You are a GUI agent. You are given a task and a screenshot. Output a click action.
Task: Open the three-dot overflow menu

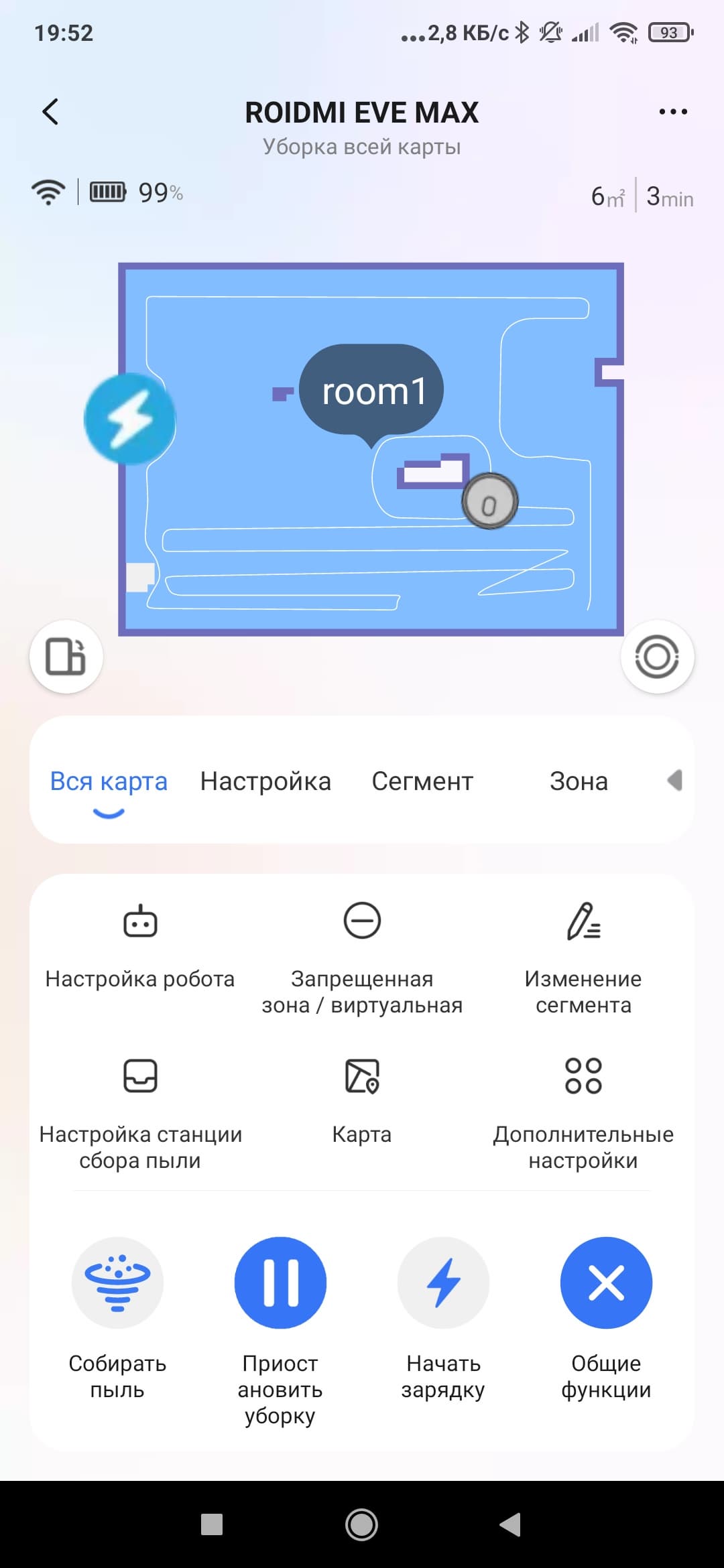[673, 112]
